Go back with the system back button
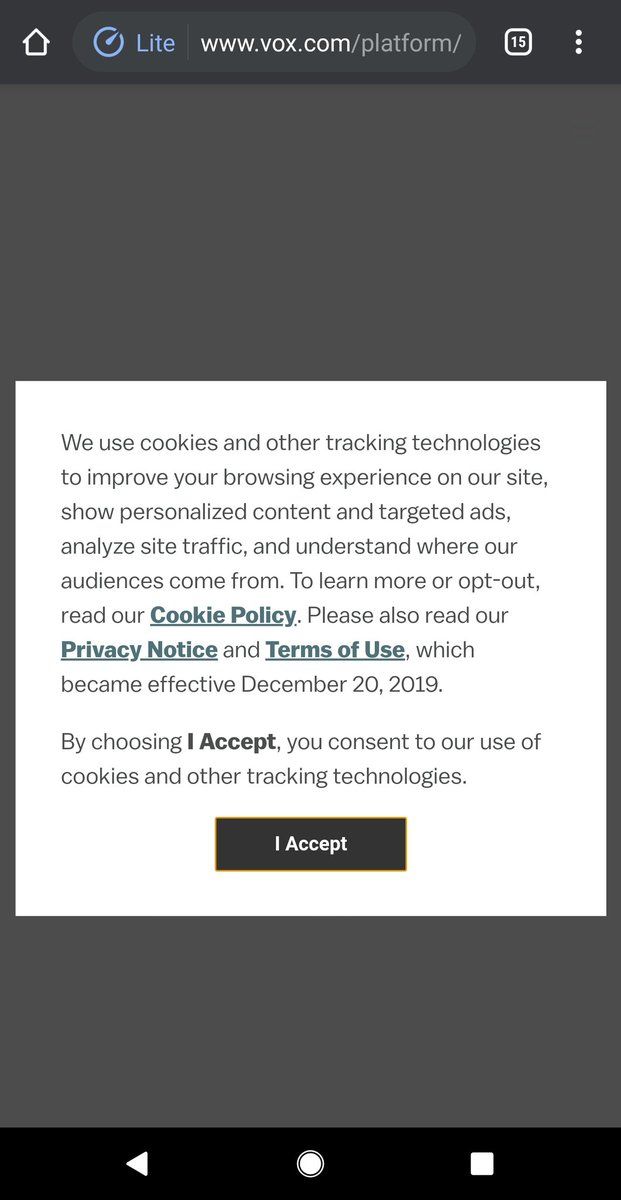 pyautogui.click(x=137, y=1163)
